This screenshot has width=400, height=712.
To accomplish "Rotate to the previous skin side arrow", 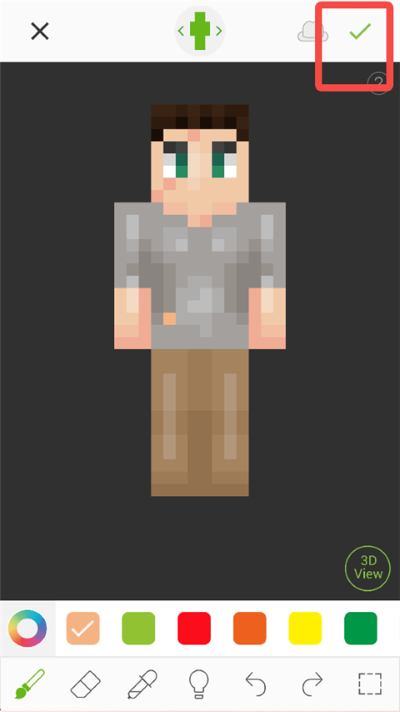I will tap(181, 31).
